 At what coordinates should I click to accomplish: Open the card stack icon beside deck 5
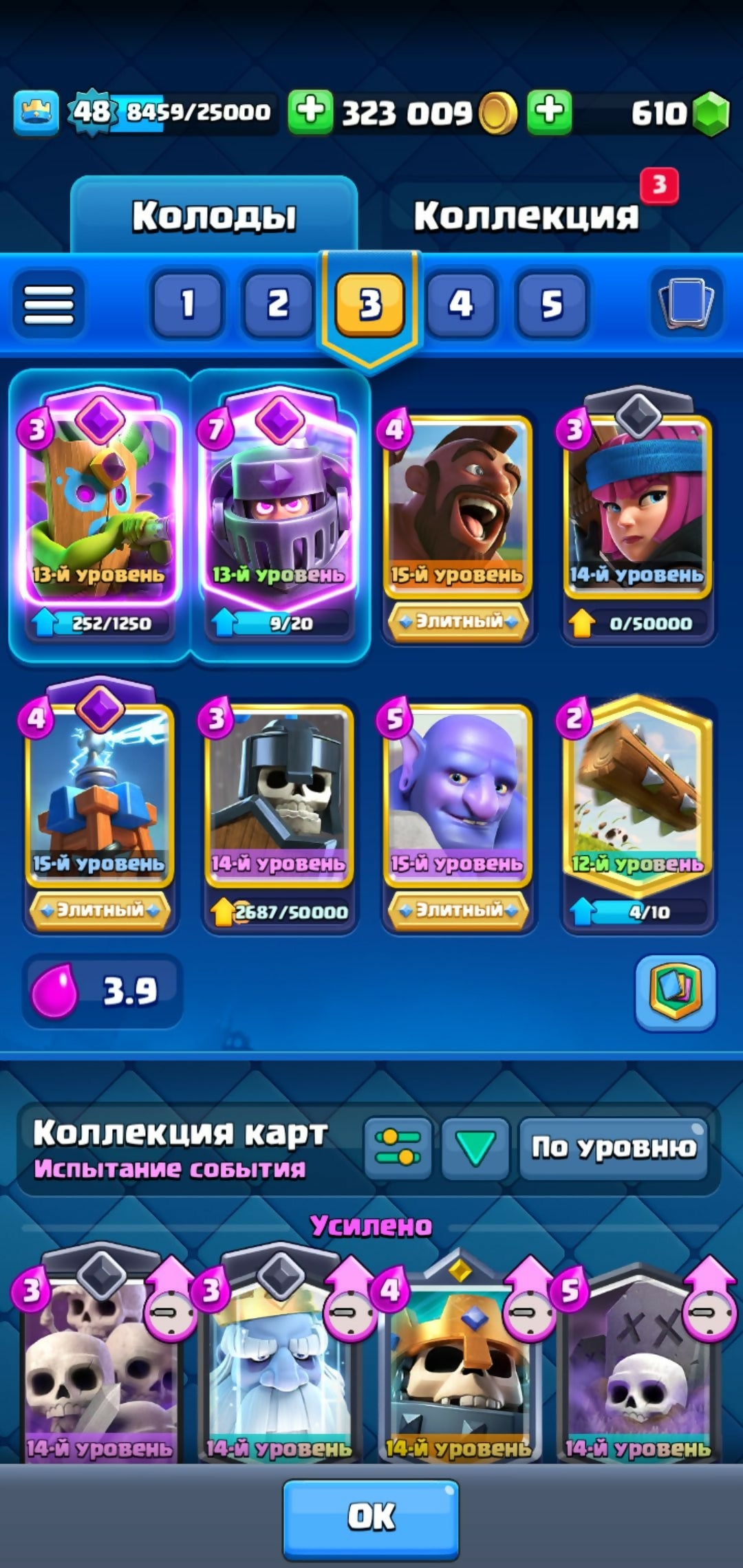[x=686, y=303]
